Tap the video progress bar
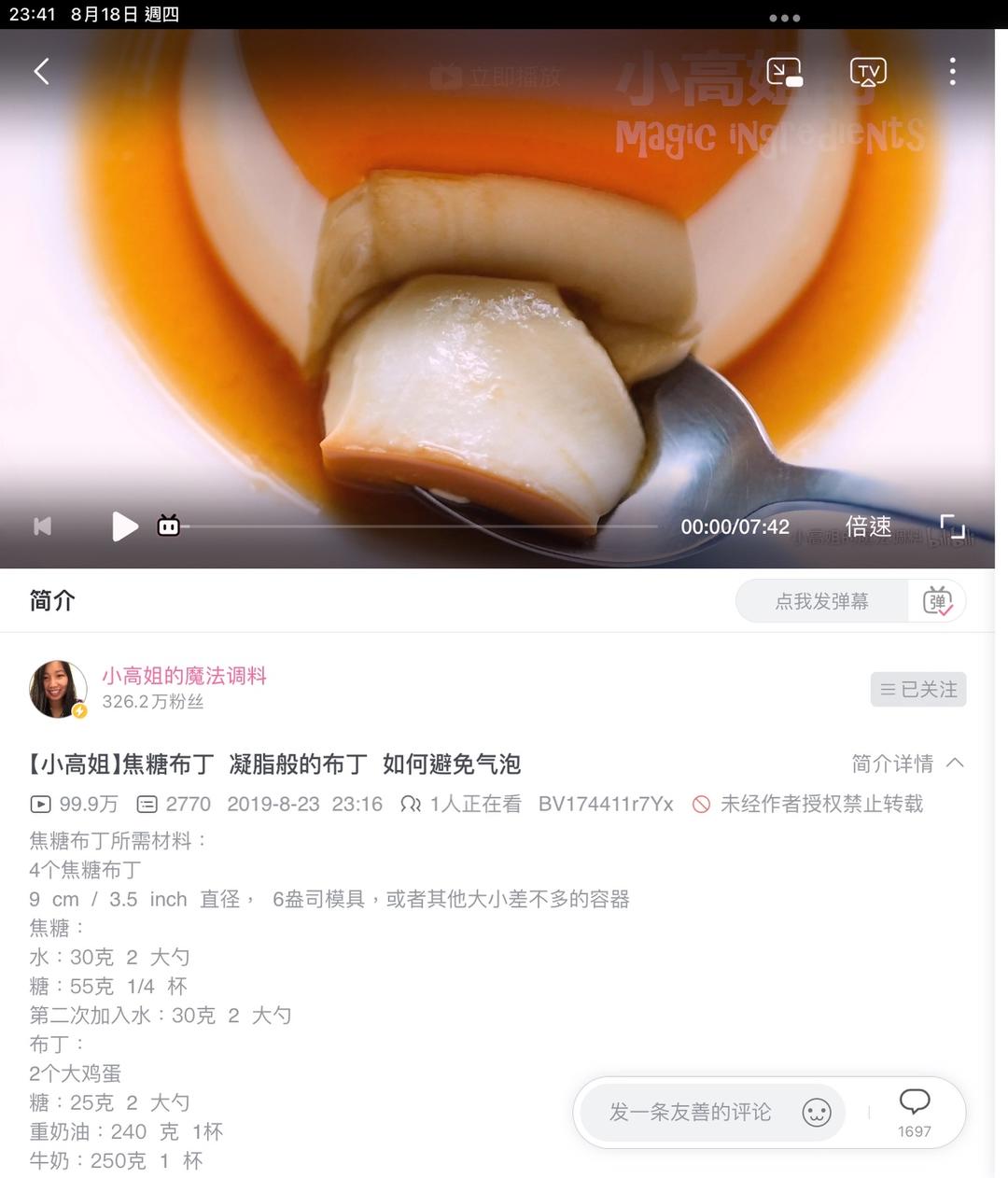 pyautogui.click(x=420, y=526)
